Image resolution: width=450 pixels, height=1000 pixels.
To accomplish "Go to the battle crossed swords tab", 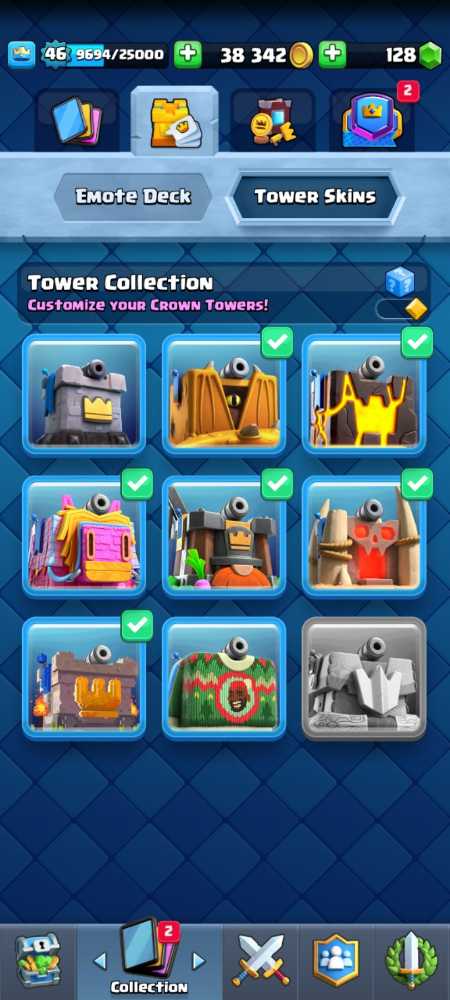I will pyautogui.click(x=261, y=961).
